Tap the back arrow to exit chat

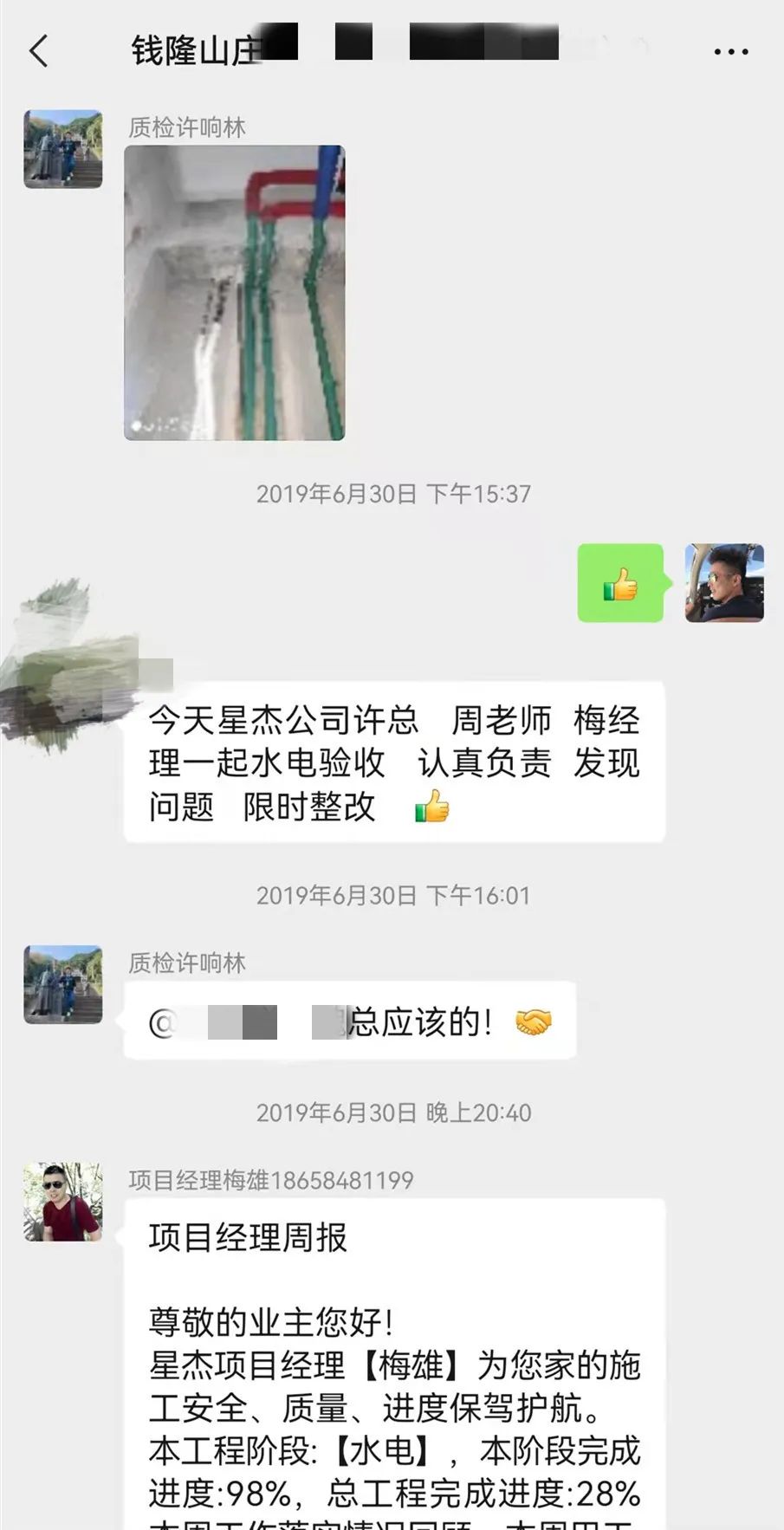pos(36,50)
